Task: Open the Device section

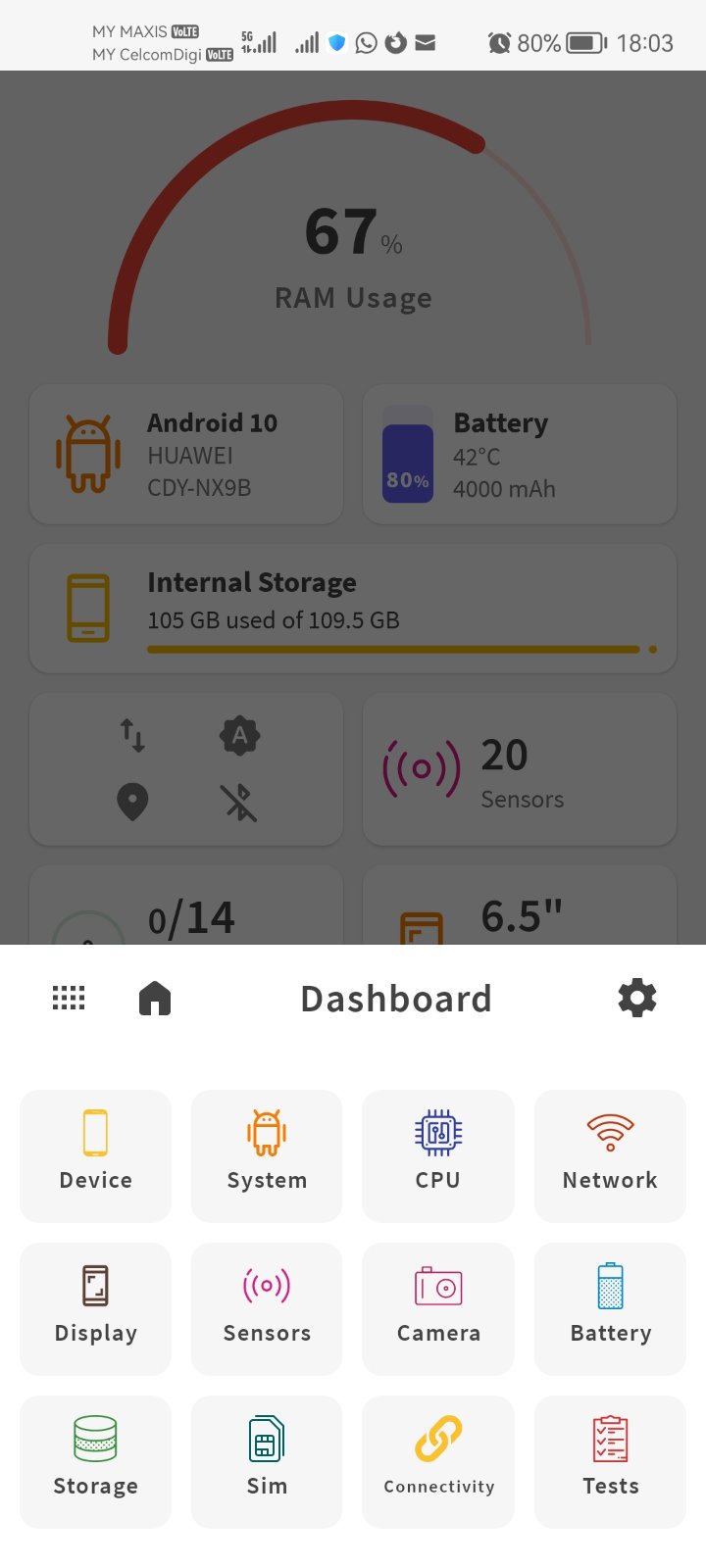Action: click(x=95, y=1155)
